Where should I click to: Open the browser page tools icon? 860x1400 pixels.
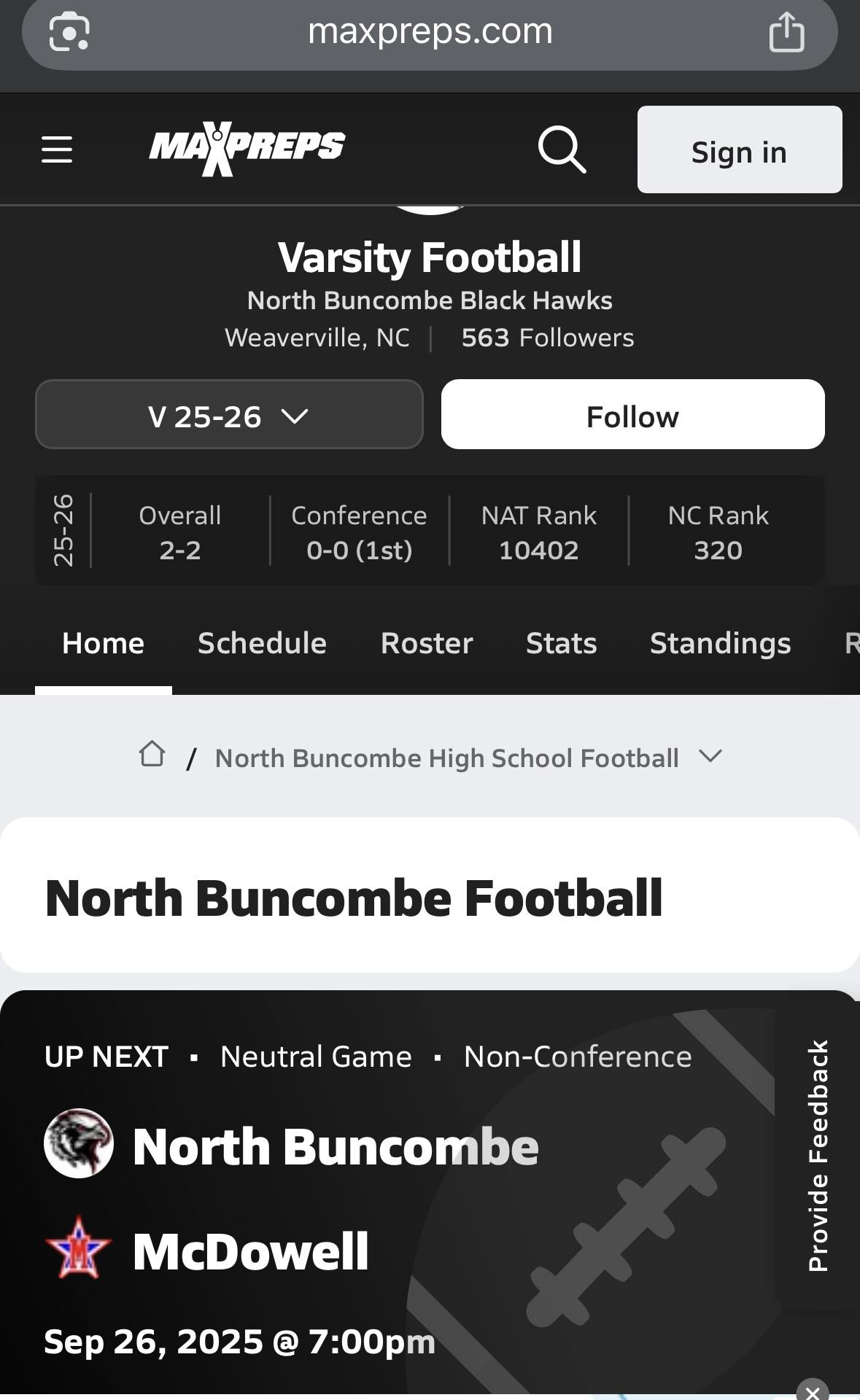pos(69,32)
